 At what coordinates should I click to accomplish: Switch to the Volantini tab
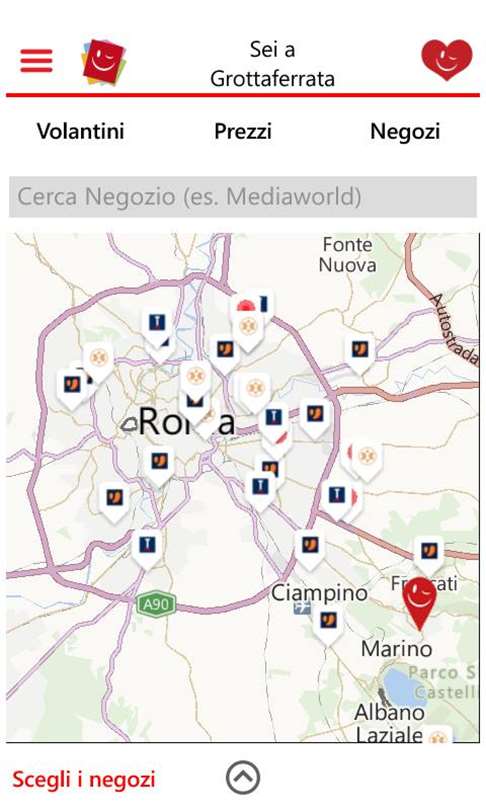coord(81,131)
